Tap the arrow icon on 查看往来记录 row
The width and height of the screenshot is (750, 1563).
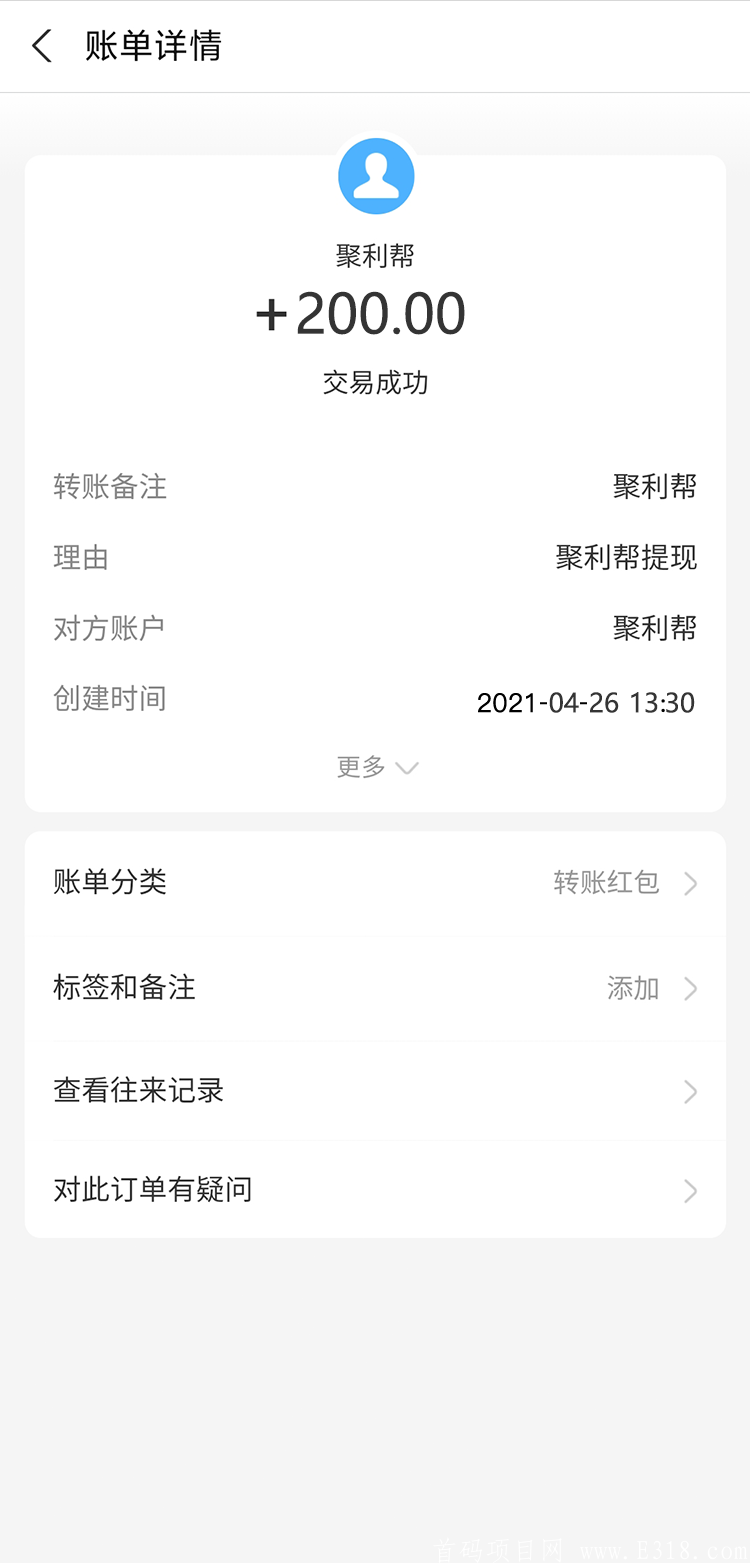[x=691, y=1091]
